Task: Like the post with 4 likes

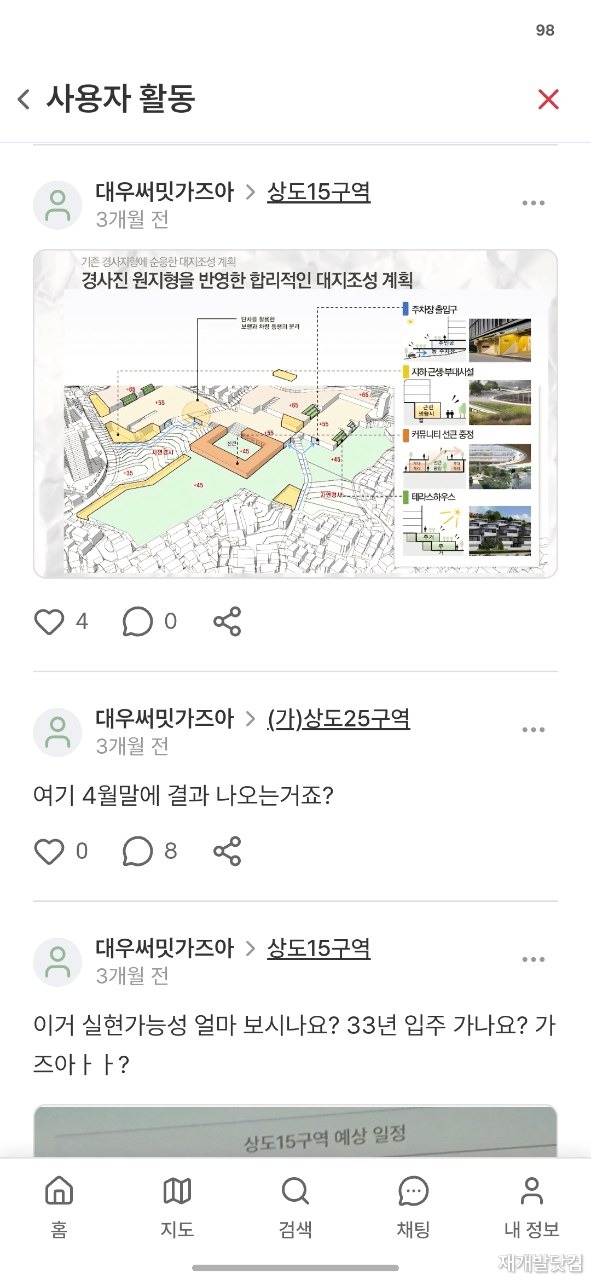Action: tap(49, 622)
